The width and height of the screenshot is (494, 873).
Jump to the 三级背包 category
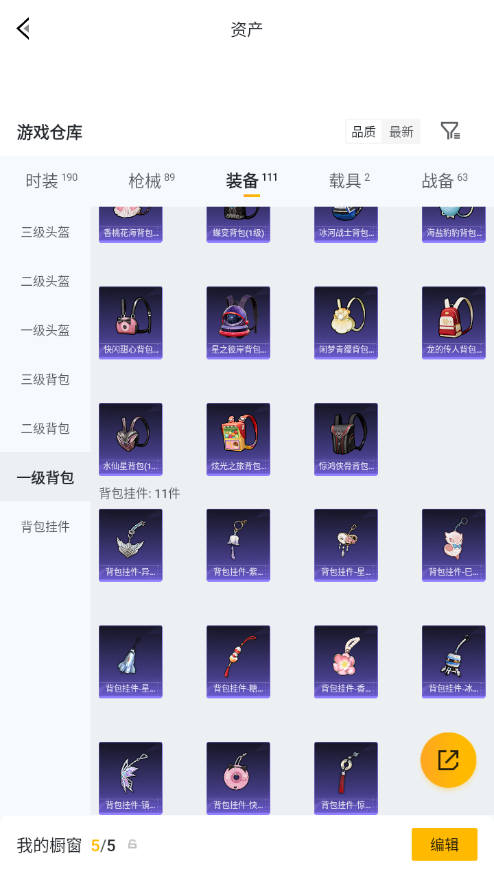click(45, 379)
